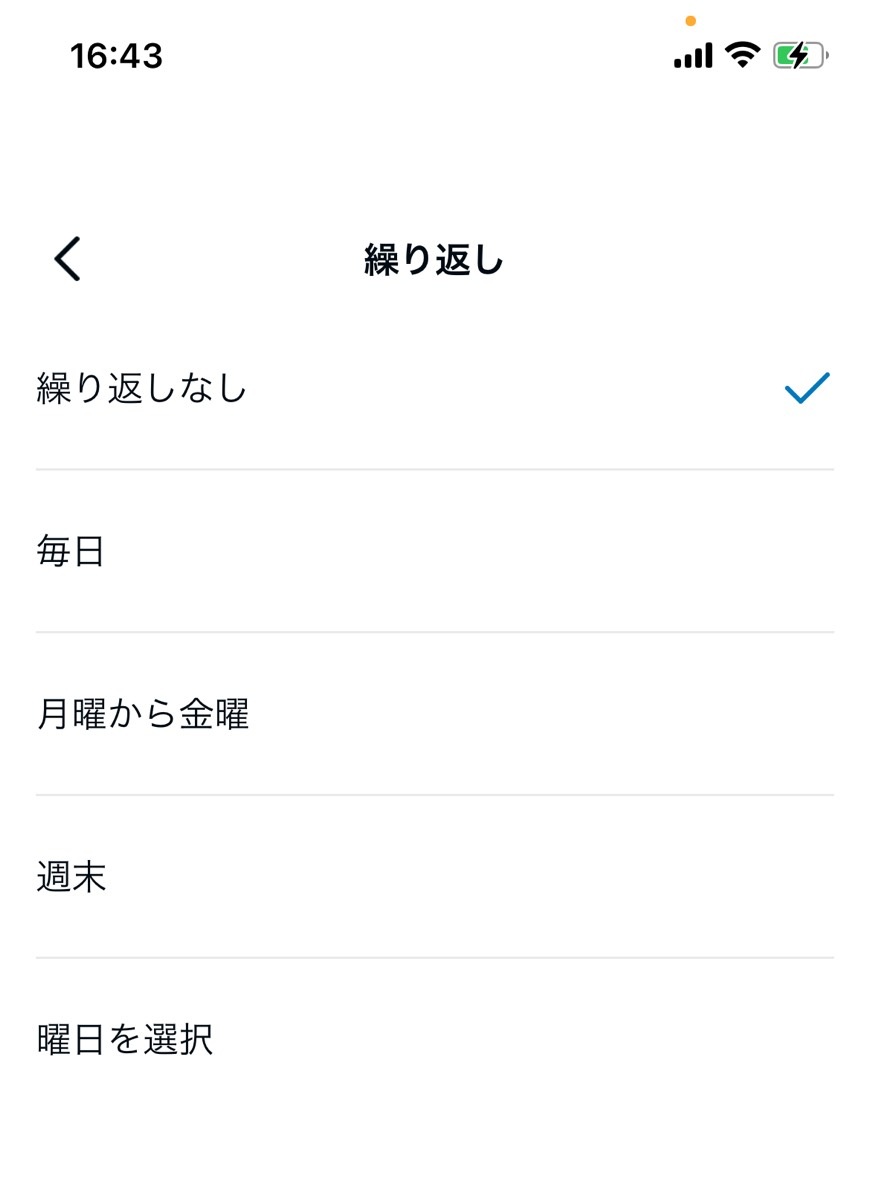Expand the custom weekday selection row

click(124, 1040)
